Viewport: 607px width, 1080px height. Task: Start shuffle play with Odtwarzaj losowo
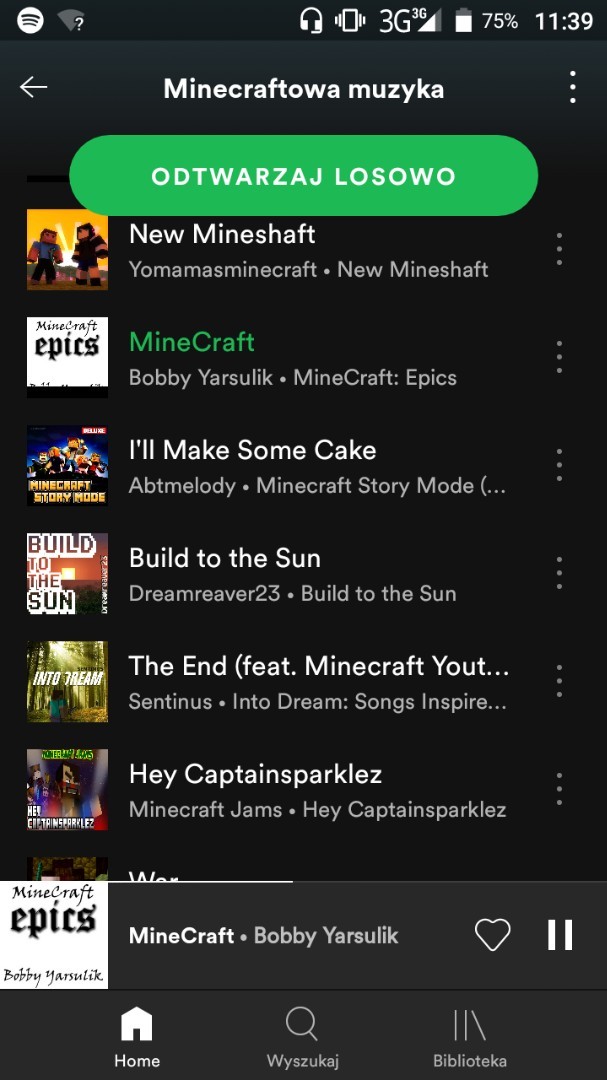pos(303,177)
